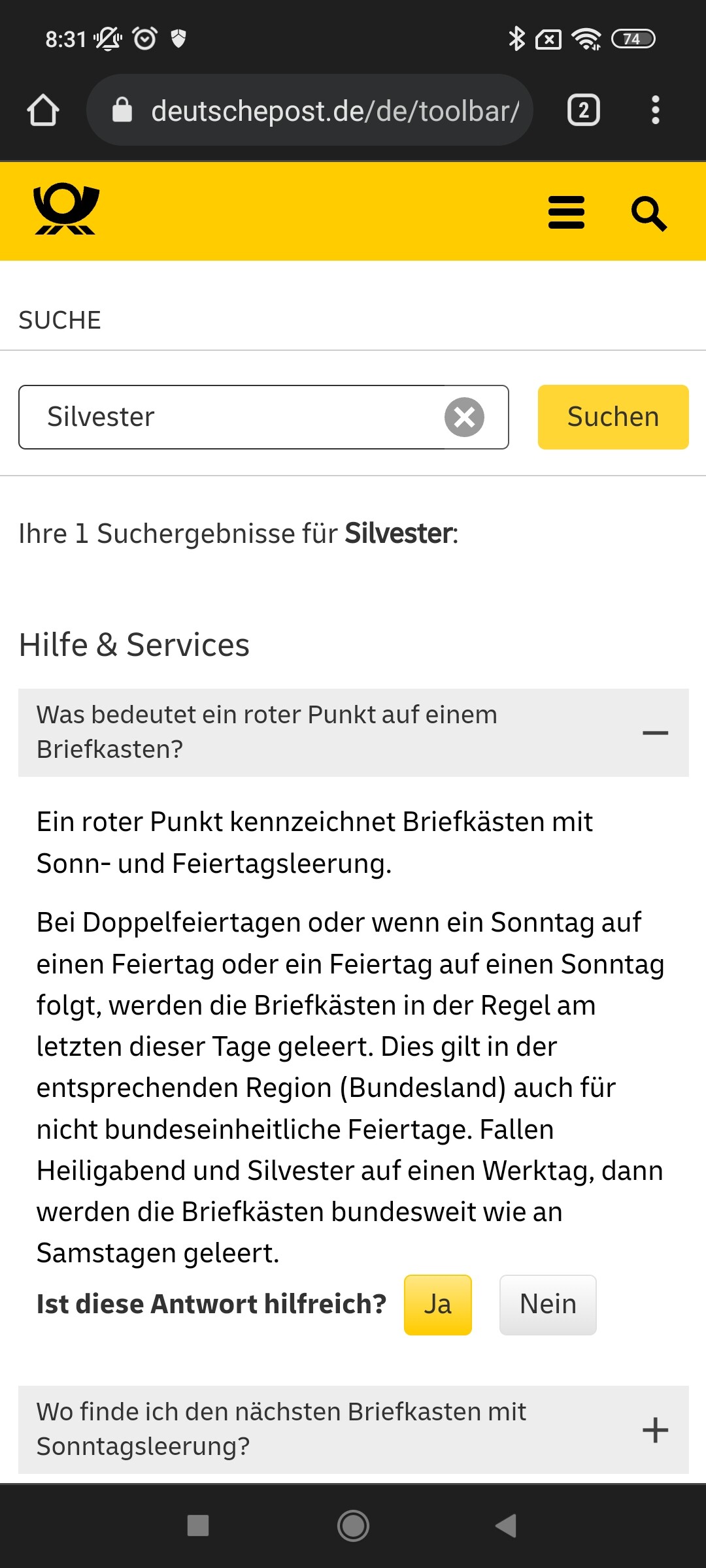Tap the Deutsche Post horn logo
The image size is (706, 1568).
(x=66, y=208)
